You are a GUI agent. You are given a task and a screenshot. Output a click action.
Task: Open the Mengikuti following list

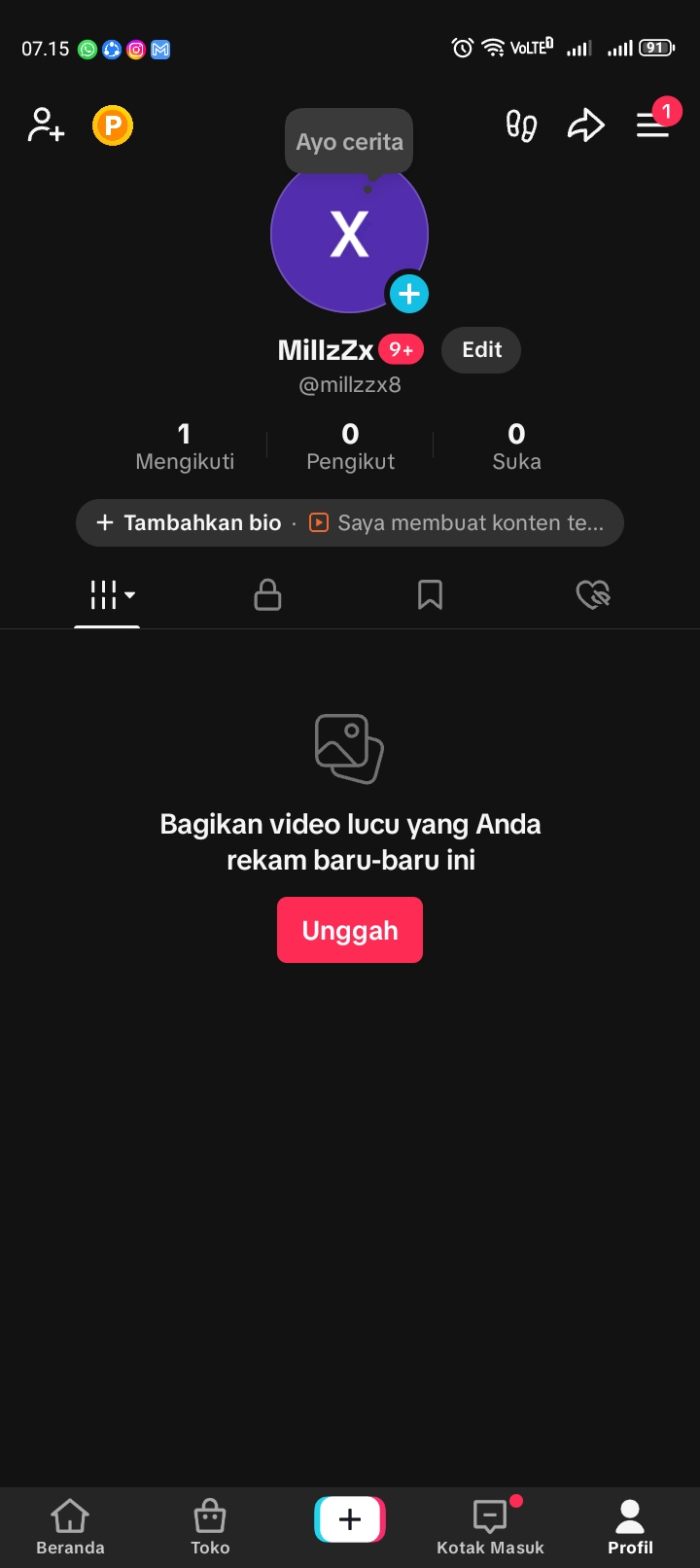185,446
